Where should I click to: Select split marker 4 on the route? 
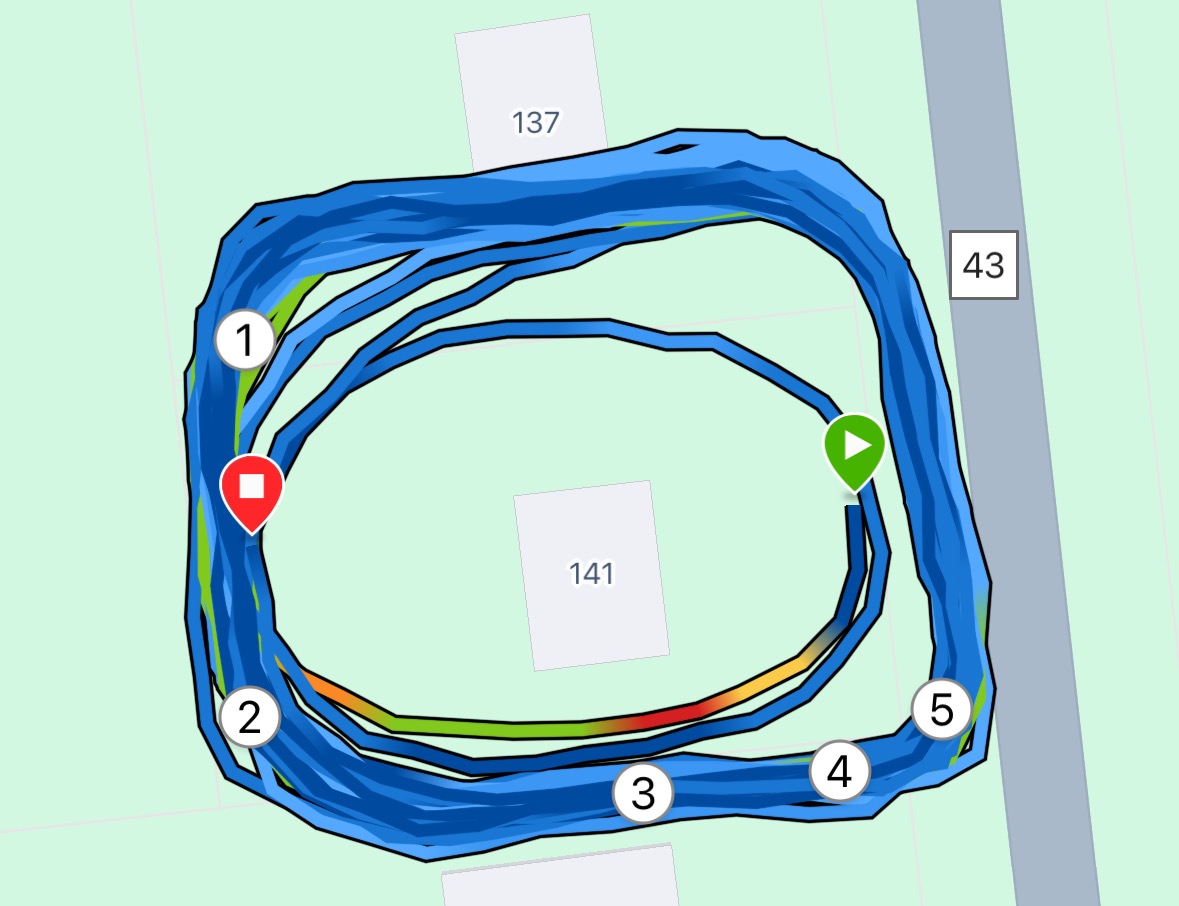tap(839, 772)
